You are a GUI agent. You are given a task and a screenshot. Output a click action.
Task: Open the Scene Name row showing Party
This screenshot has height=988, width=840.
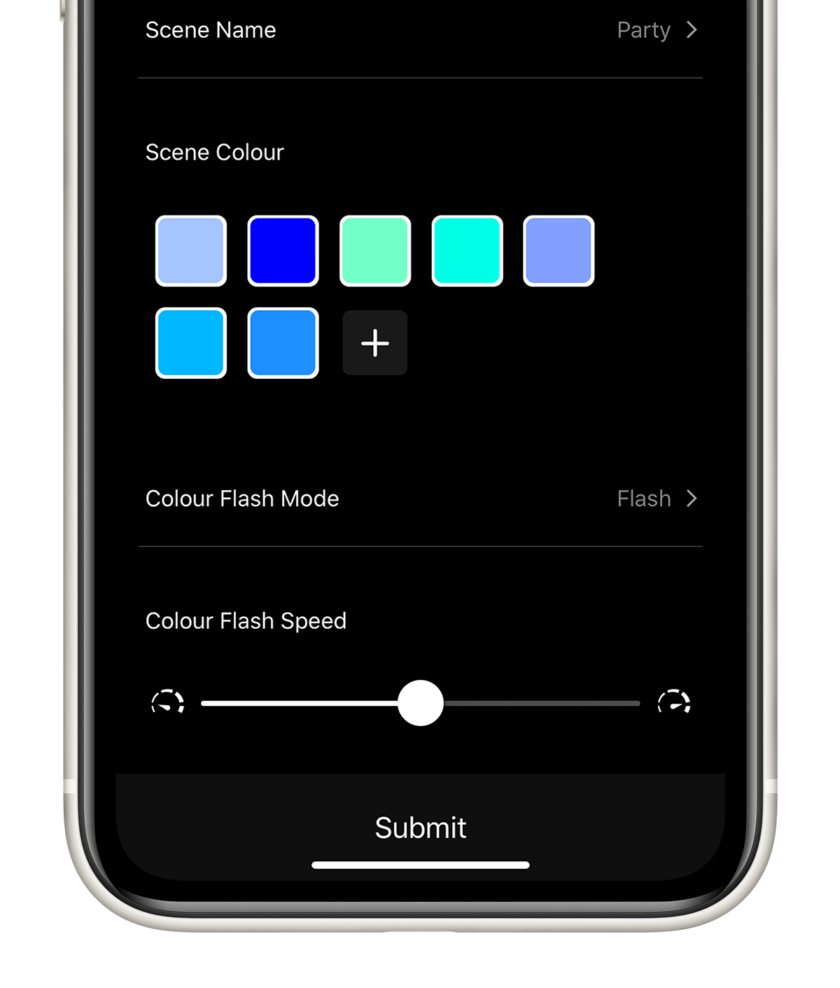click(420, 30)
